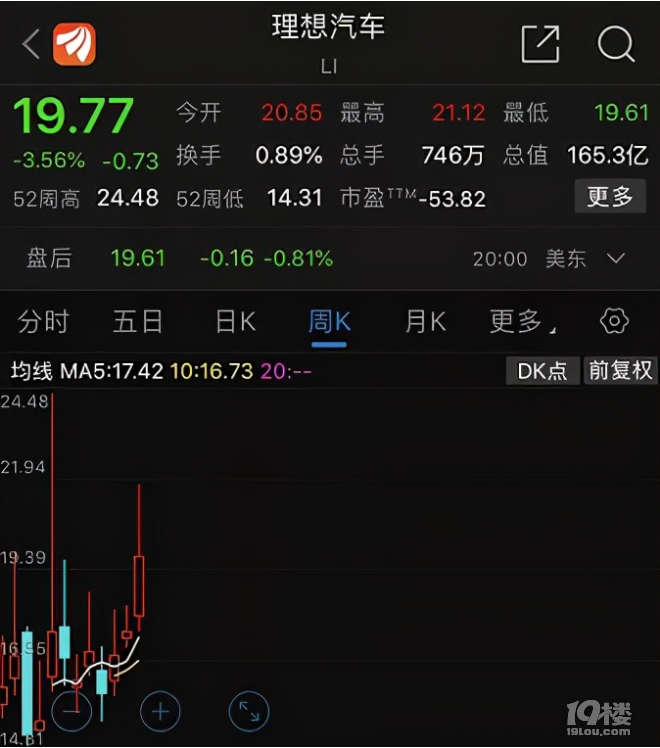Share this stock page
Image resolution: width=660 pixels, height=748 pixels.
541,44
